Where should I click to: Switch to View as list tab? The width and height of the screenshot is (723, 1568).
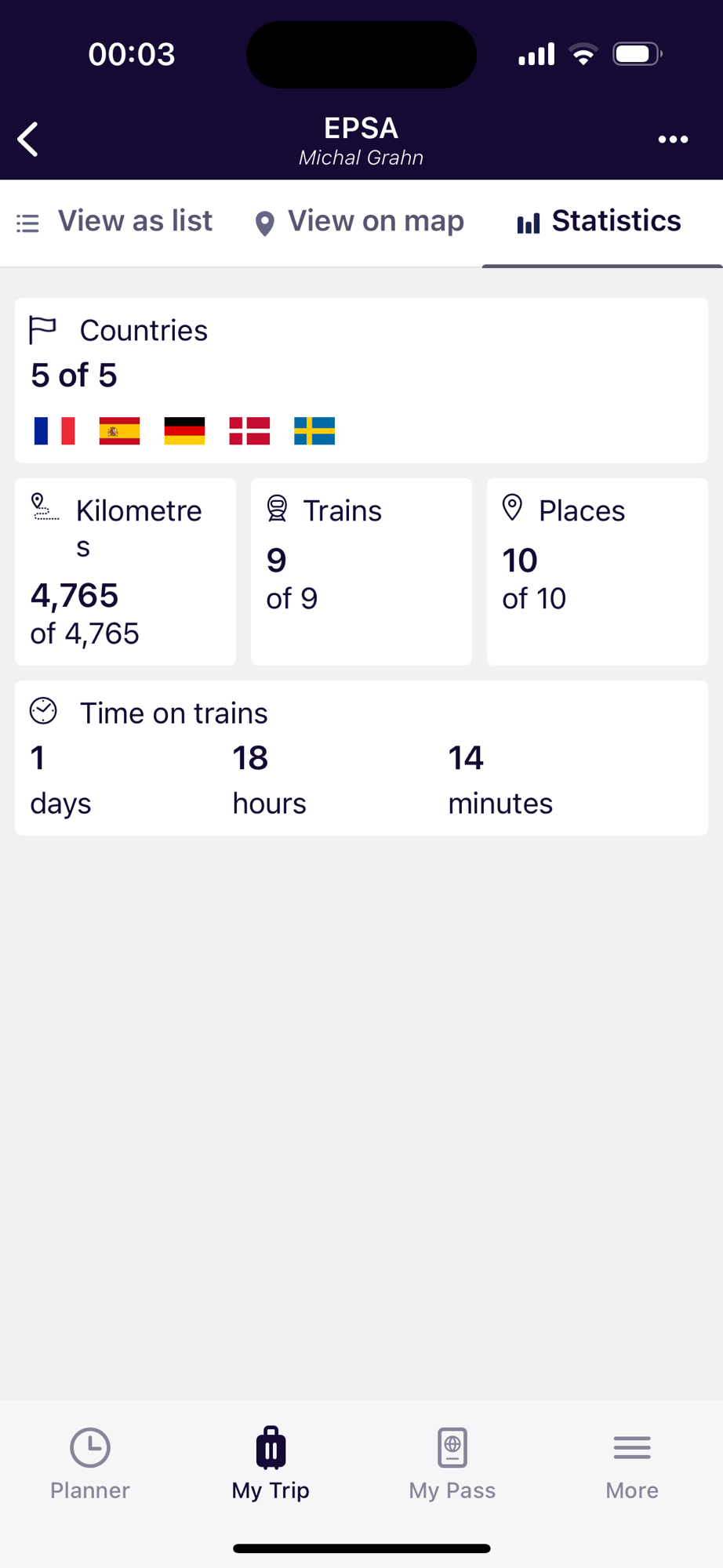click(x=115, y=222)
